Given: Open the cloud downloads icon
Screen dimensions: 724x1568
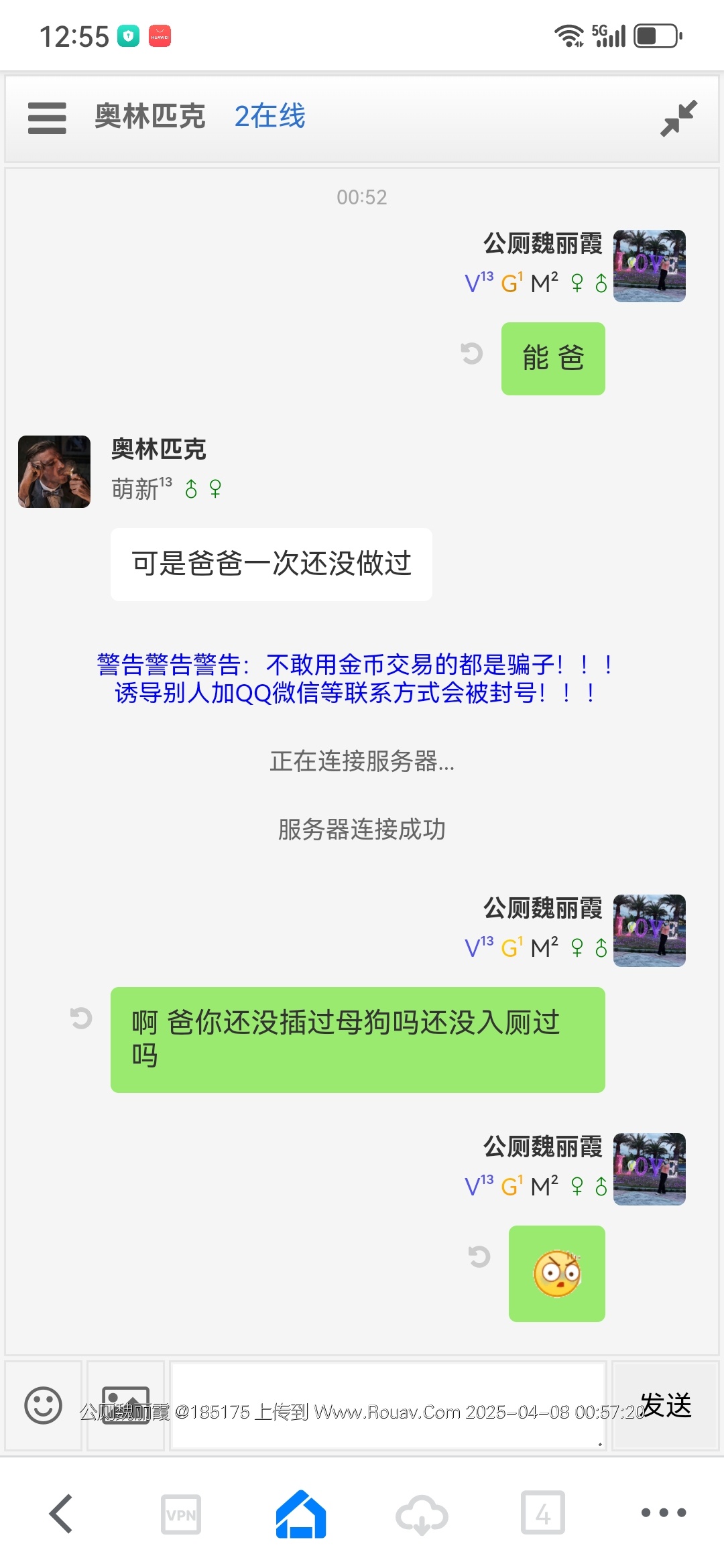Looking at the screenshot, I should click(x=422, y=1514).
